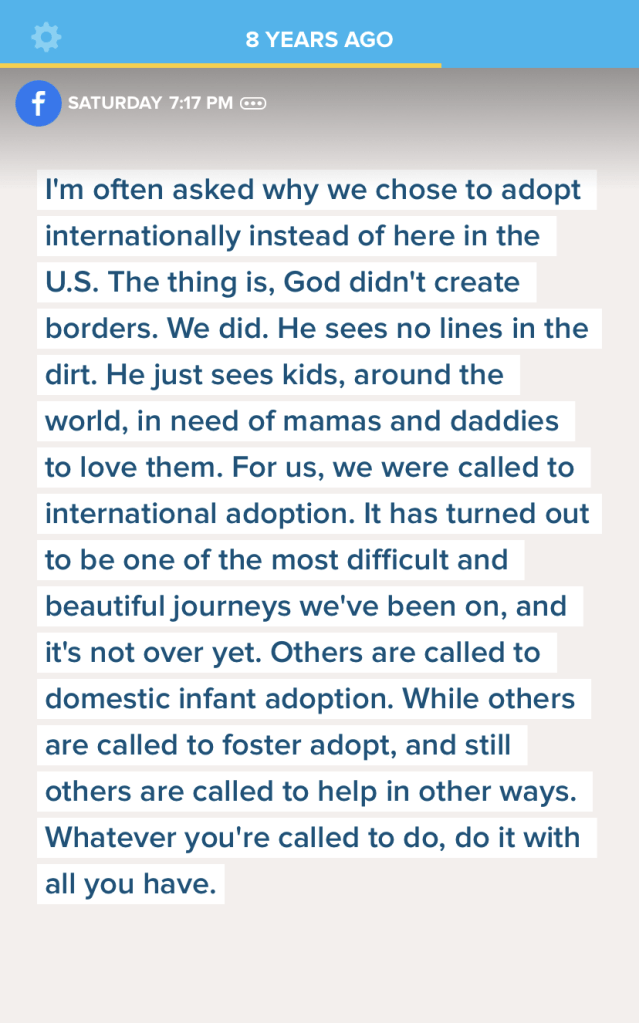The width and height of the screenshot is (639, 1023).
Task: Open the Facebook source icon
Action: pyautogui.click(x=38, y=103)
